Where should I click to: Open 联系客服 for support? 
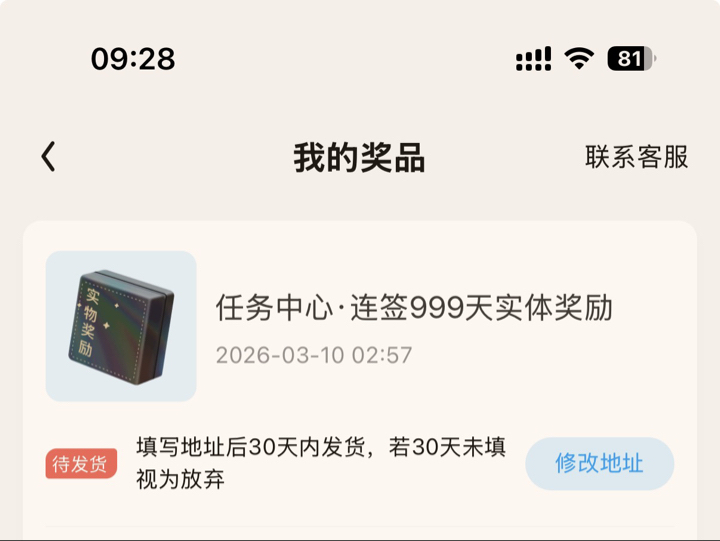click(636, 157)
